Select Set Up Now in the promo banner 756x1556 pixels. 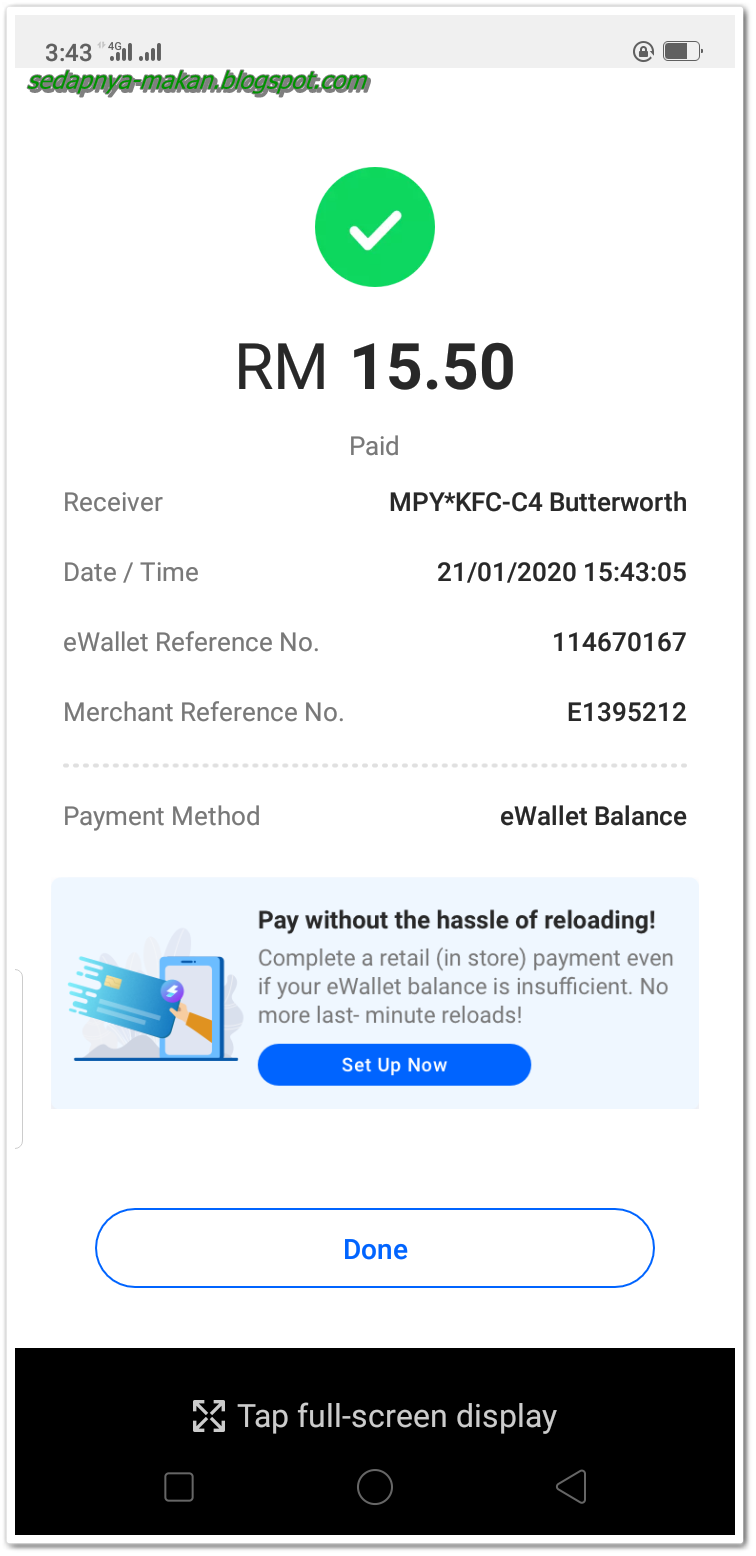(x=394, y=1064)
